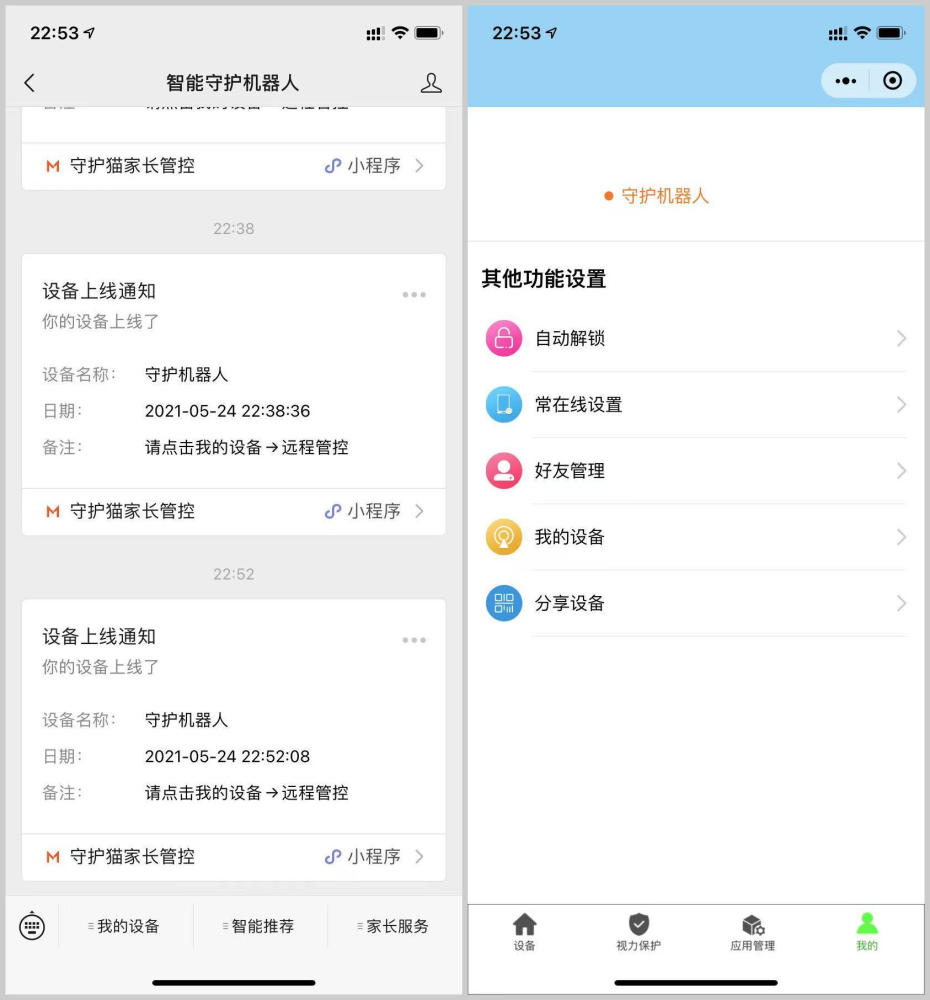Close the mini program with the circle button
This screenshot has height=1000, width=930.
pyautogui.click(x=893, y=81)
